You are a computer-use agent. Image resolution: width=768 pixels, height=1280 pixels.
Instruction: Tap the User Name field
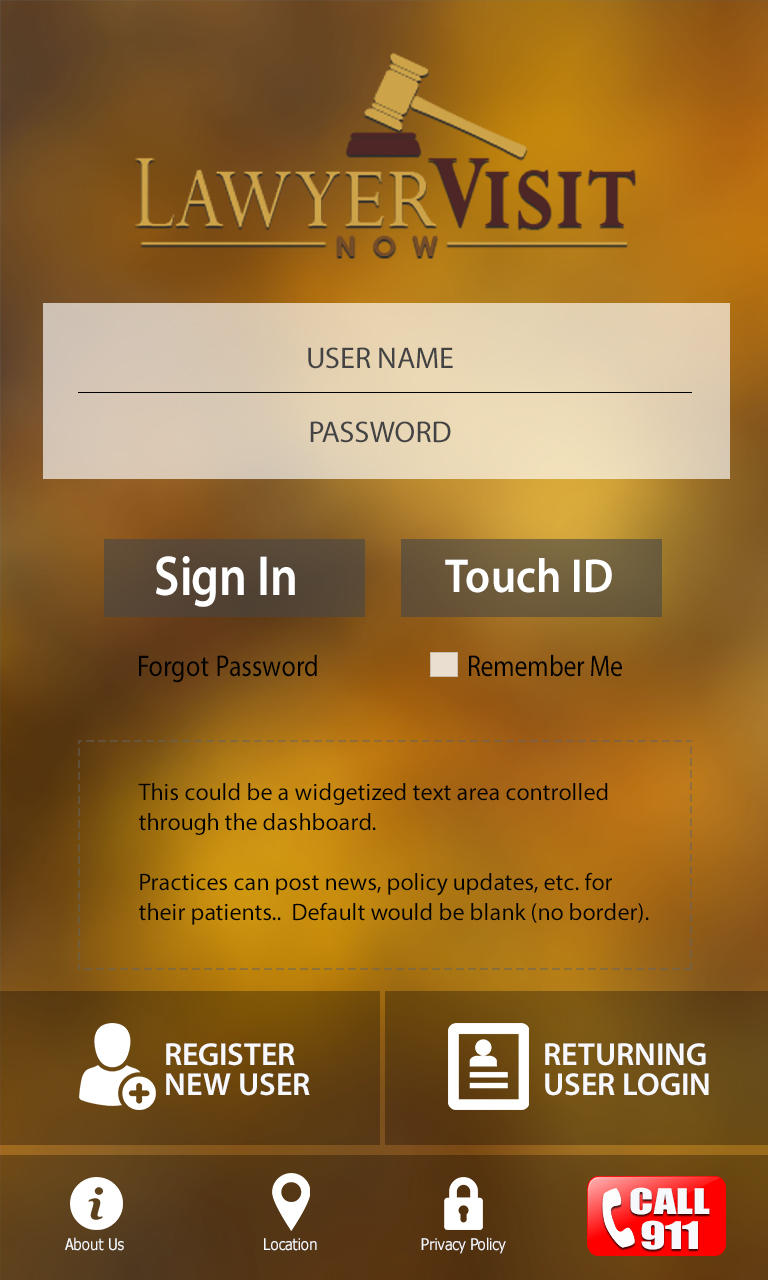pyautogui.click(x=385, y=358)
